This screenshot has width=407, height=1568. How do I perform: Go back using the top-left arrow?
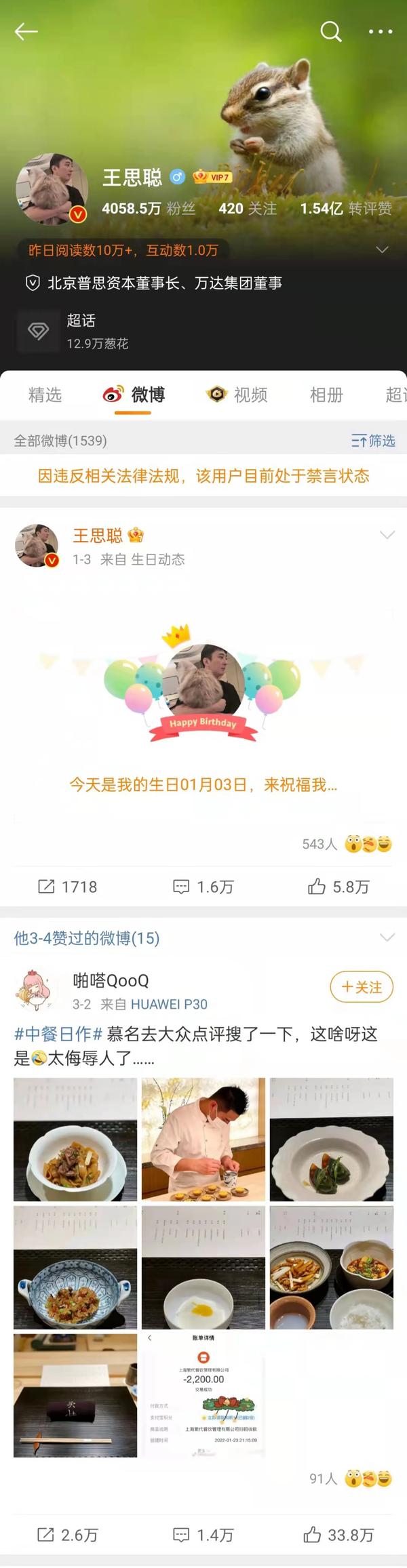coord(26,31)
